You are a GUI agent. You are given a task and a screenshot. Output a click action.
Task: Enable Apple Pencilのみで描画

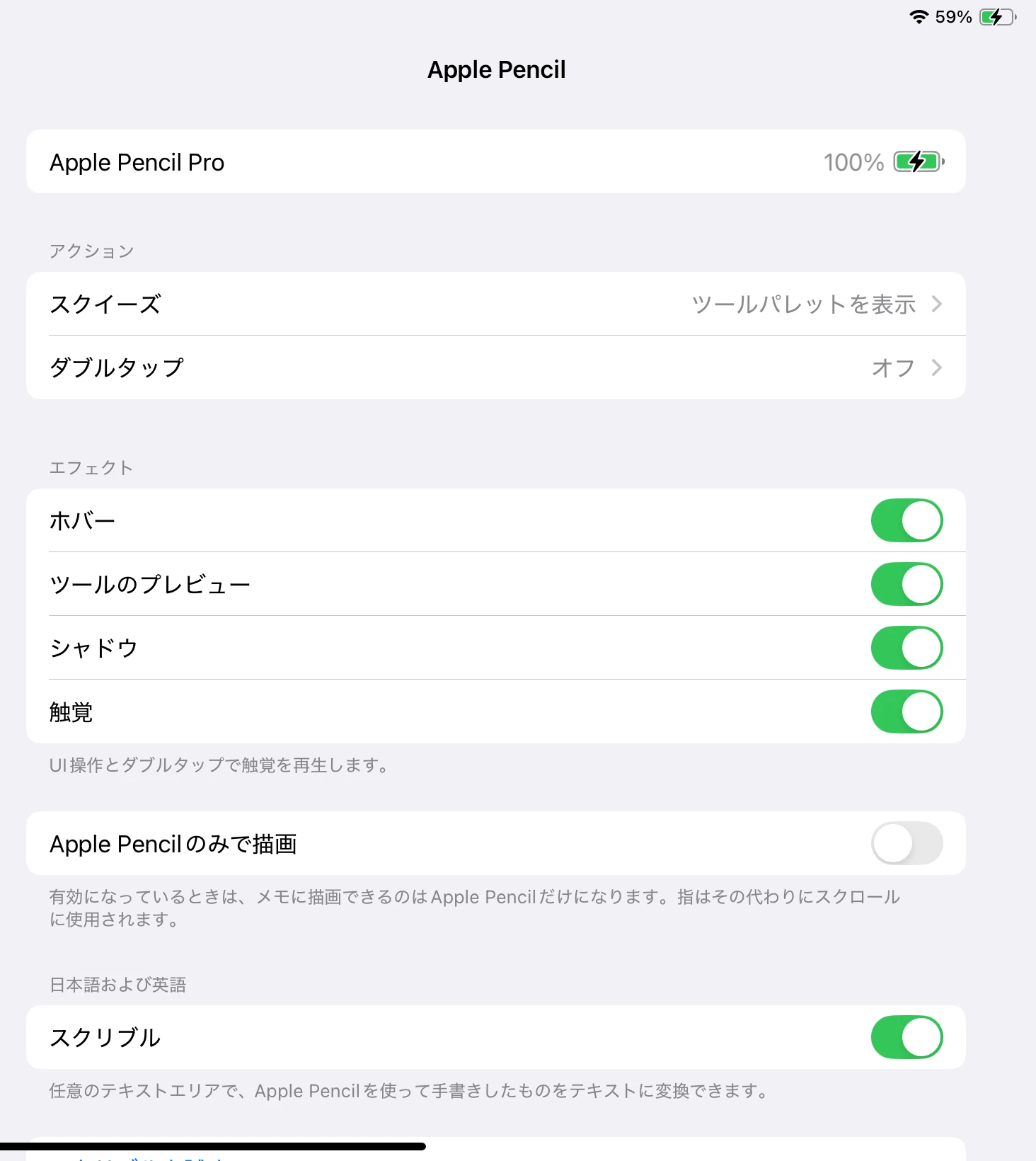pos(906,843)
